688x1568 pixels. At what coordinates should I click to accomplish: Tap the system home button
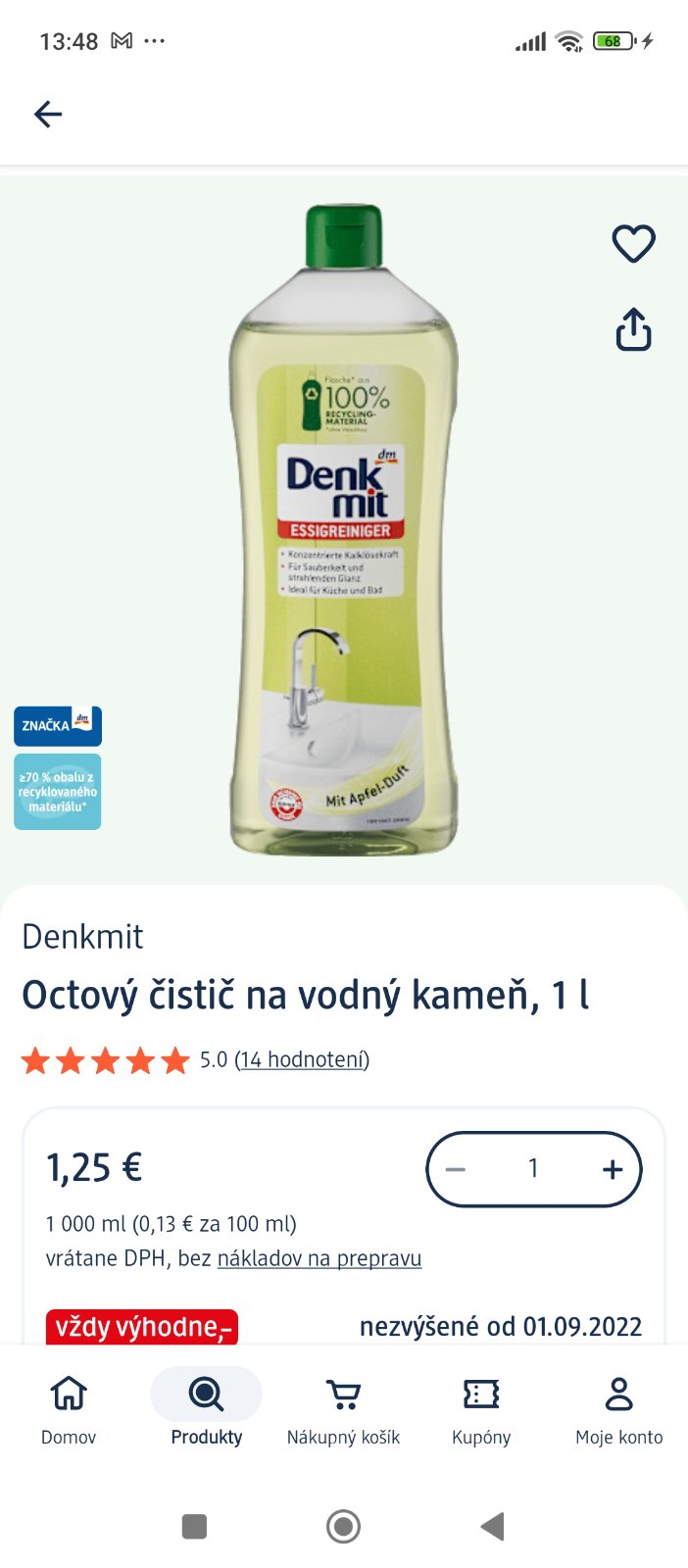tap(343, 1526)
